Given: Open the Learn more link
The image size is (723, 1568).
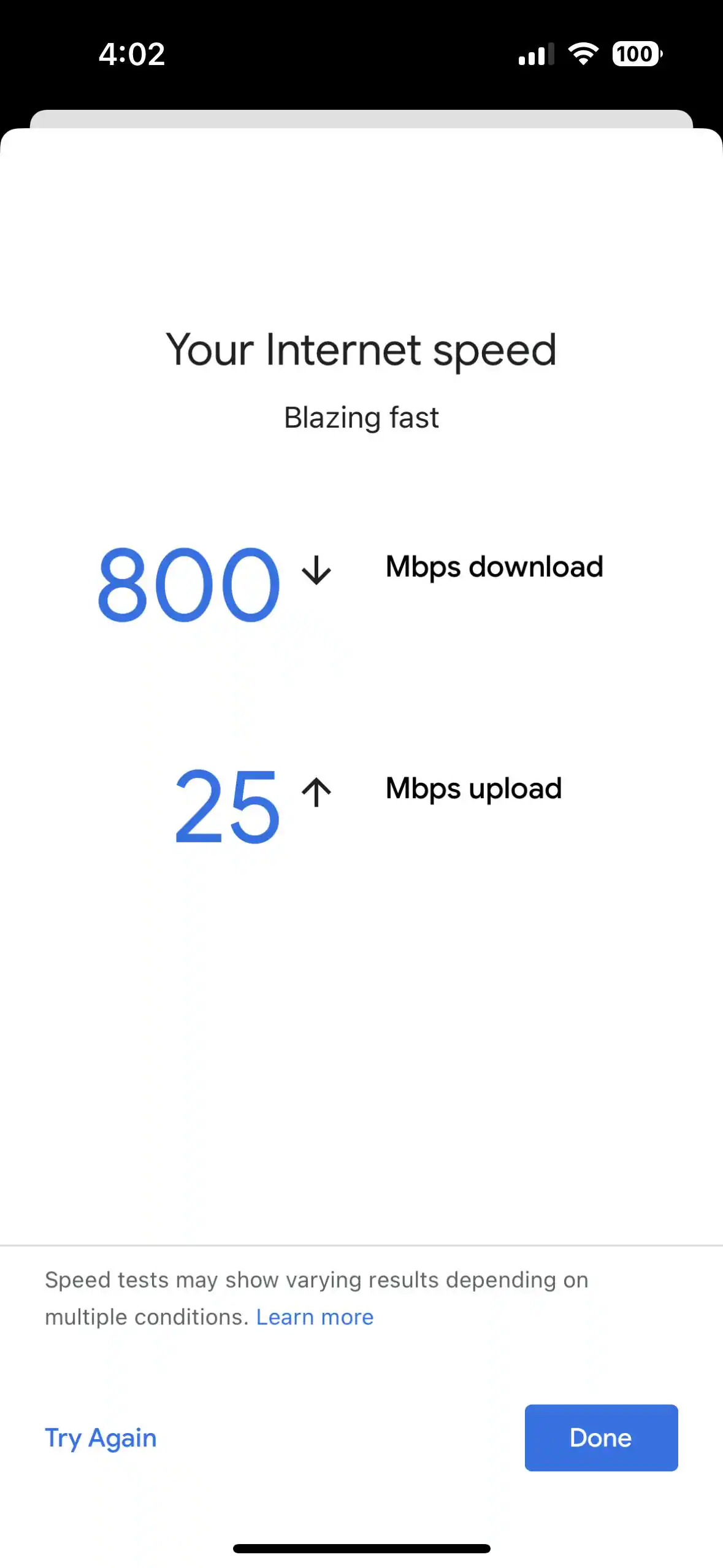Looking at the screenshot, I should [x=315, y=1317].
